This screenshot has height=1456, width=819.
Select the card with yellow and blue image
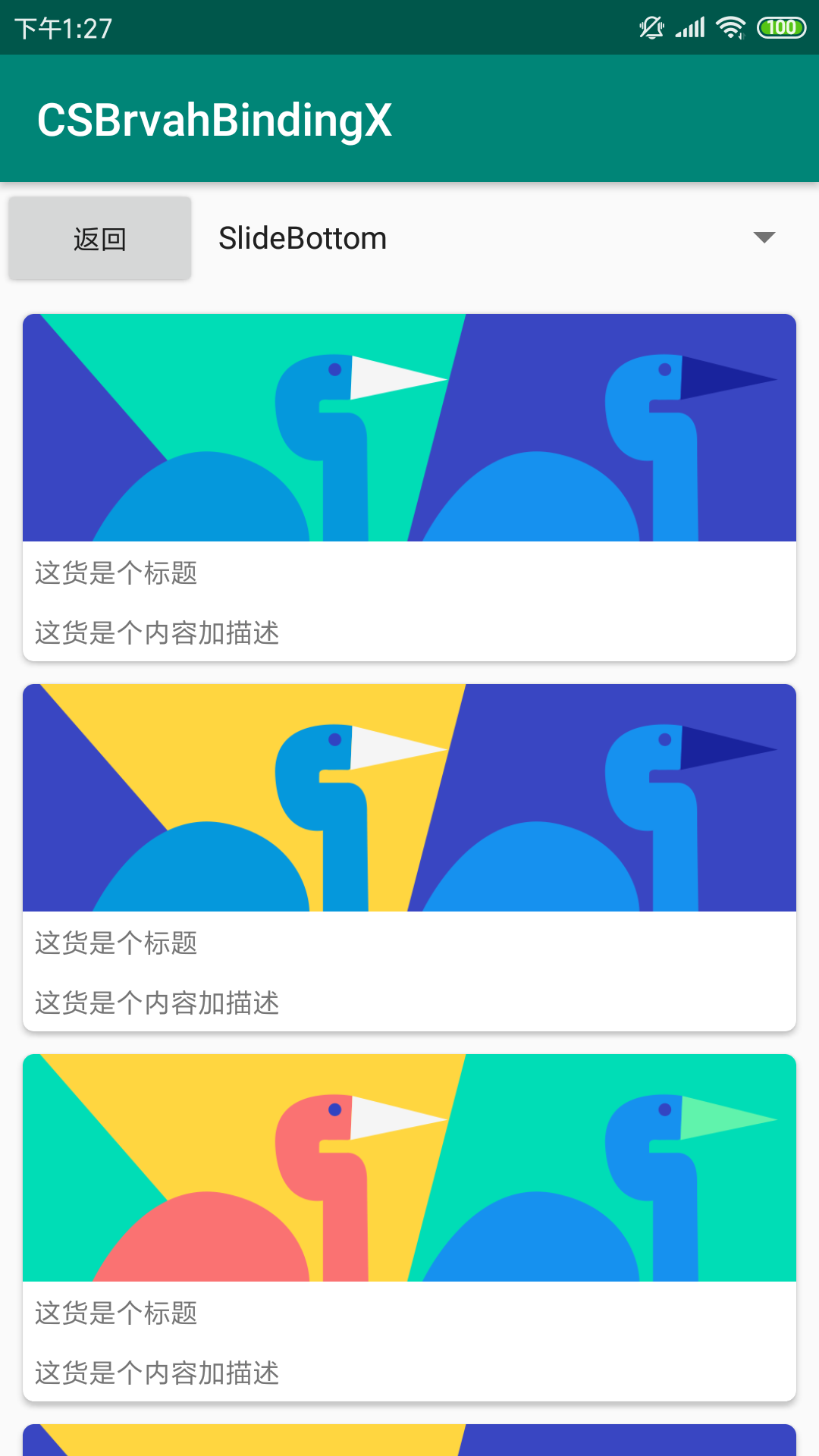point(409,857)
